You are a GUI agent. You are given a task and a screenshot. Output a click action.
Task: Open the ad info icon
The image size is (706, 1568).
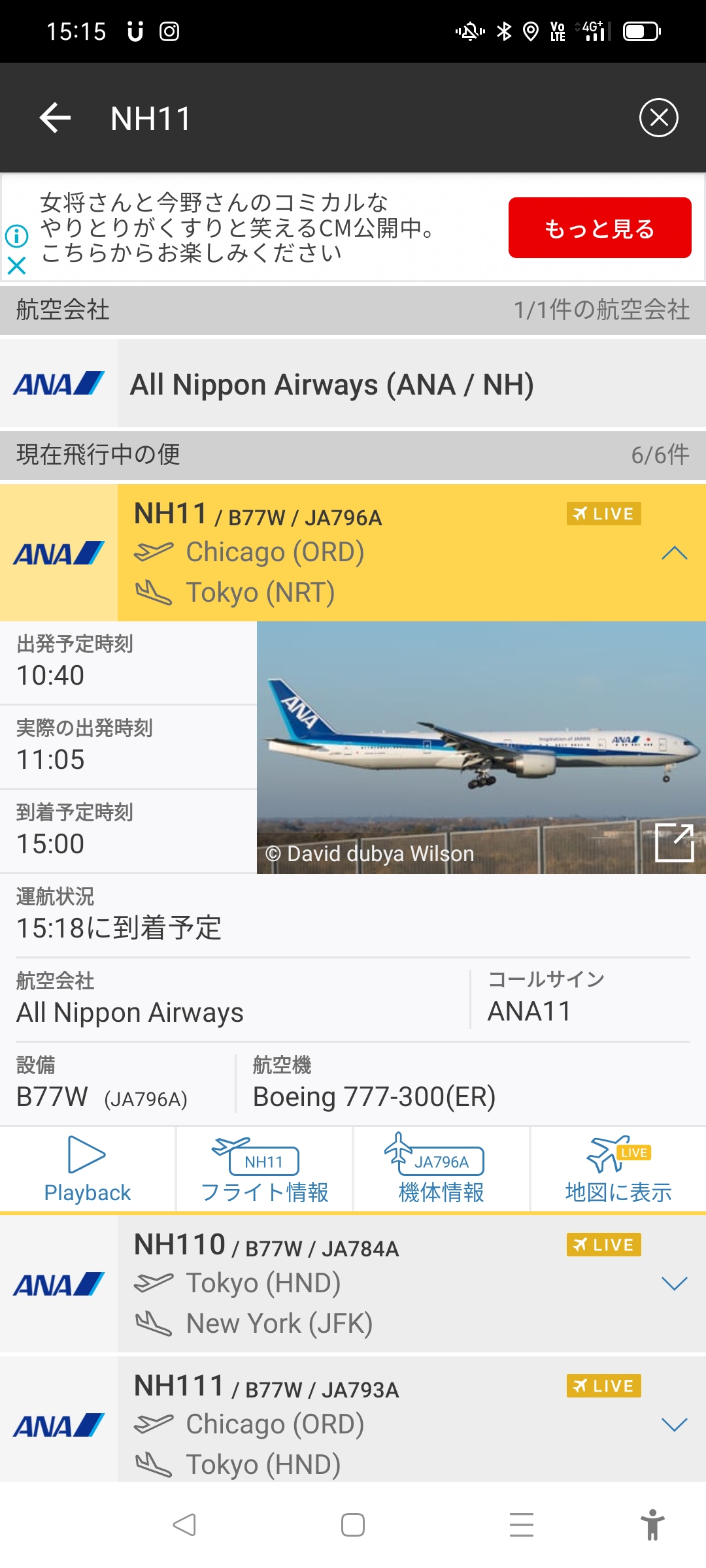pos(16,235)
